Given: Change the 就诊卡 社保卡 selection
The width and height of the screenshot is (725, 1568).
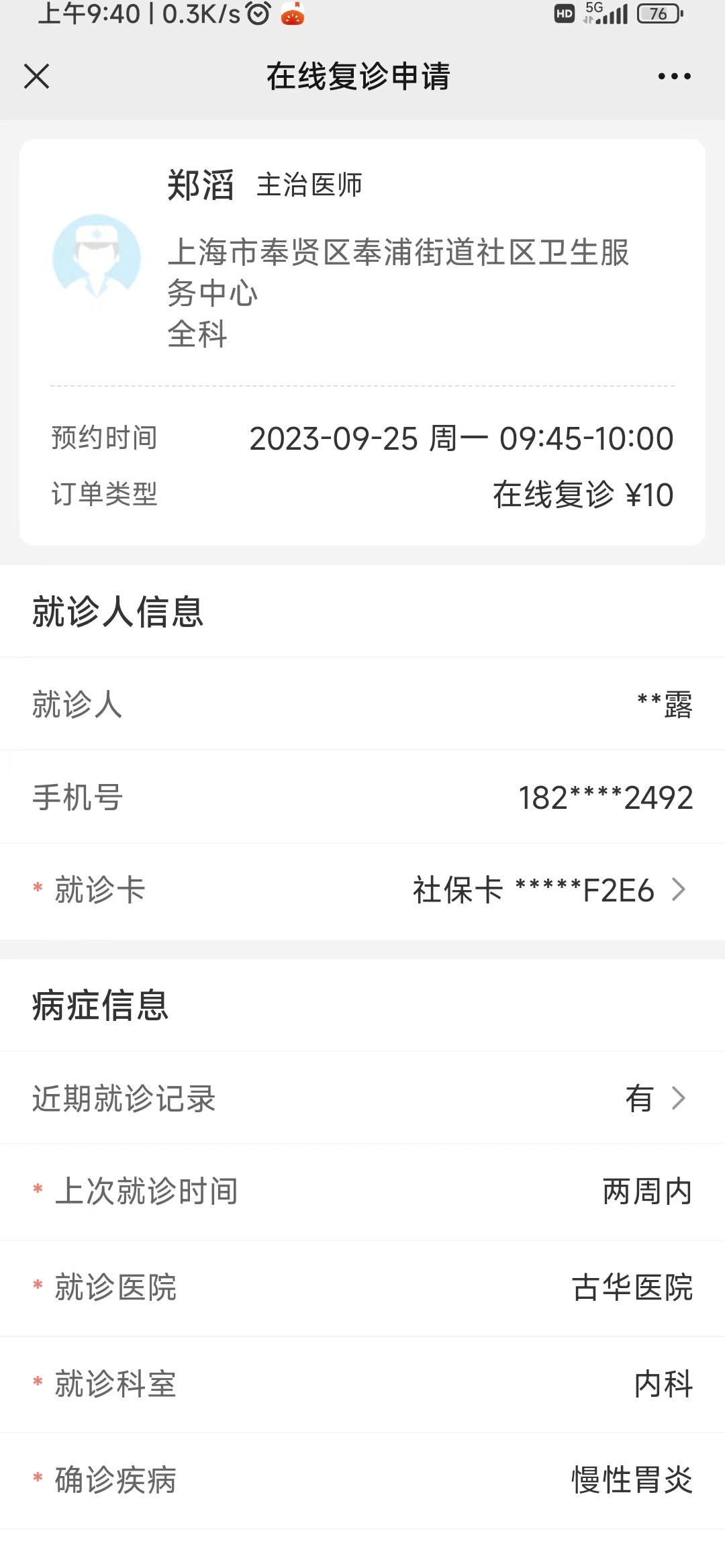Looking at the screenshot, I should point(550,890).
